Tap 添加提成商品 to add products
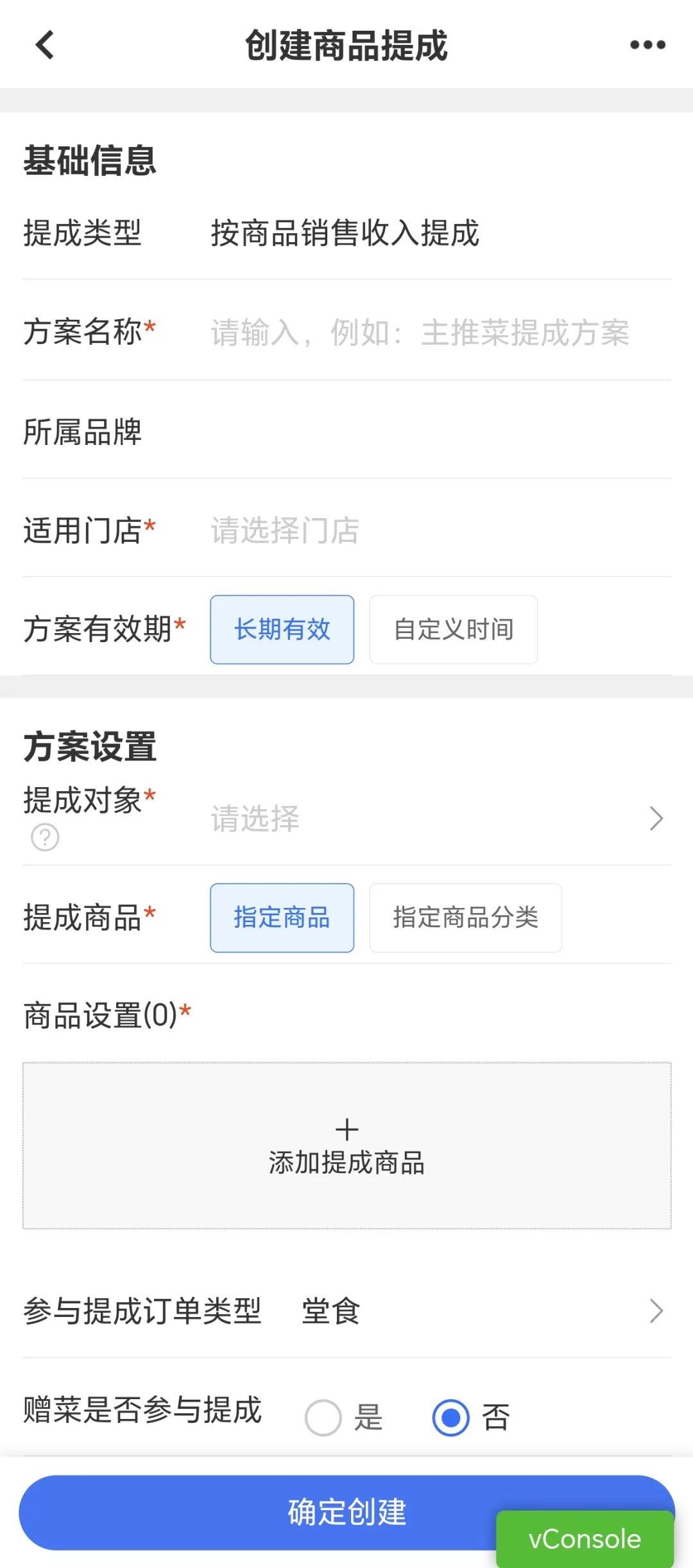The height and width of the screenshot is (1568, 693). 347,1146
